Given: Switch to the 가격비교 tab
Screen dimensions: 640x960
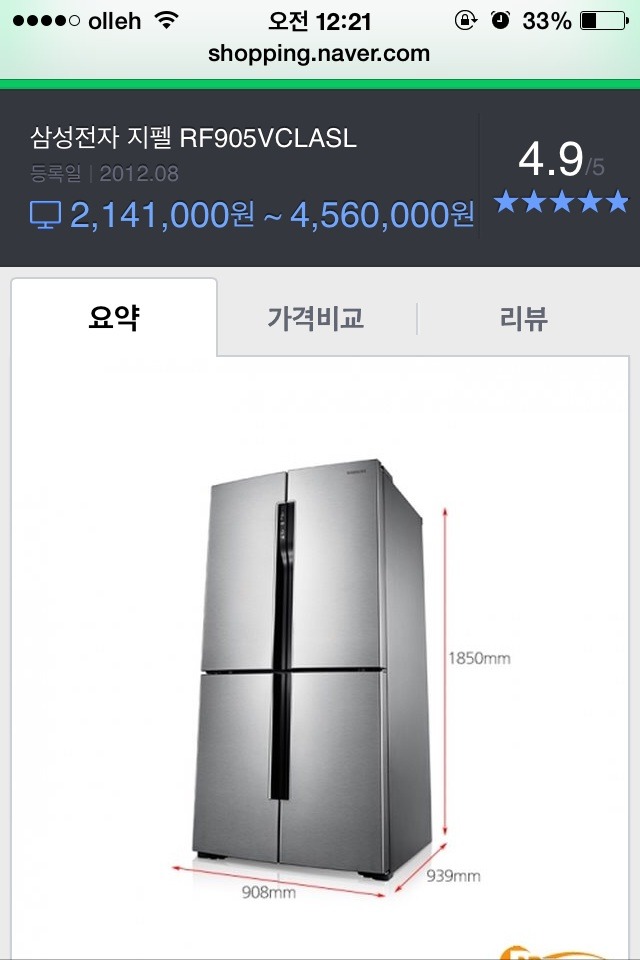Looking at the screenshot, I should pos(316,319).
